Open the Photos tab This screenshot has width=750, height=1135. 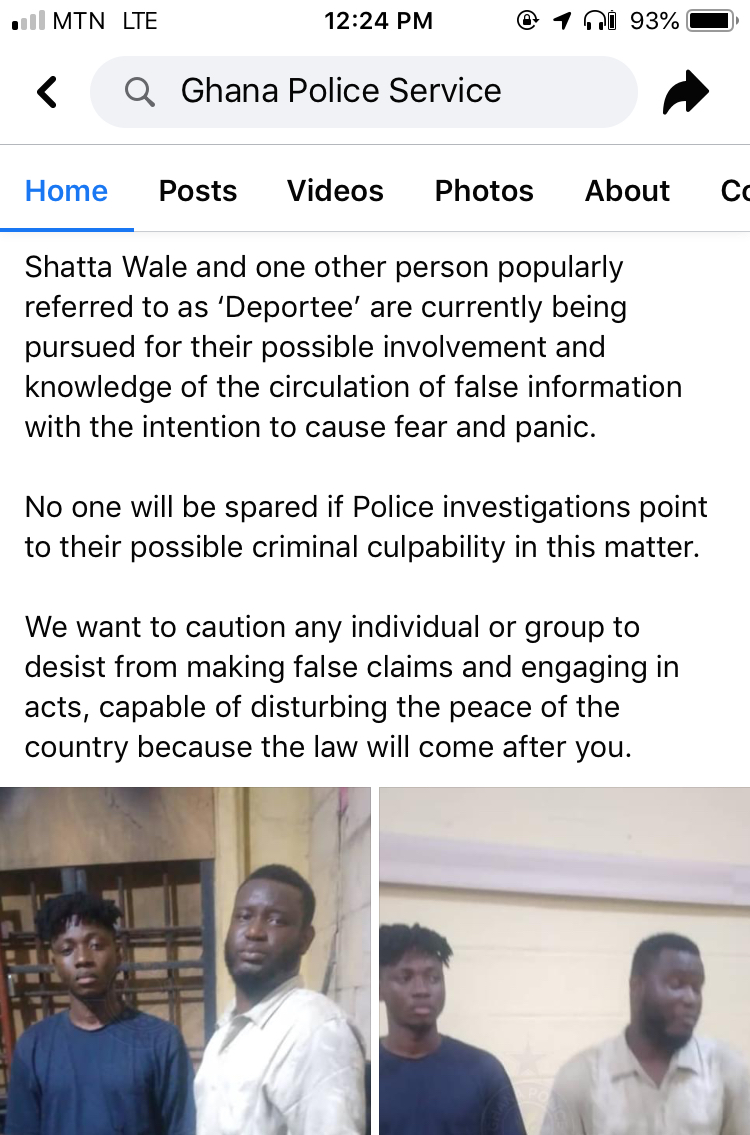point(484,191)
